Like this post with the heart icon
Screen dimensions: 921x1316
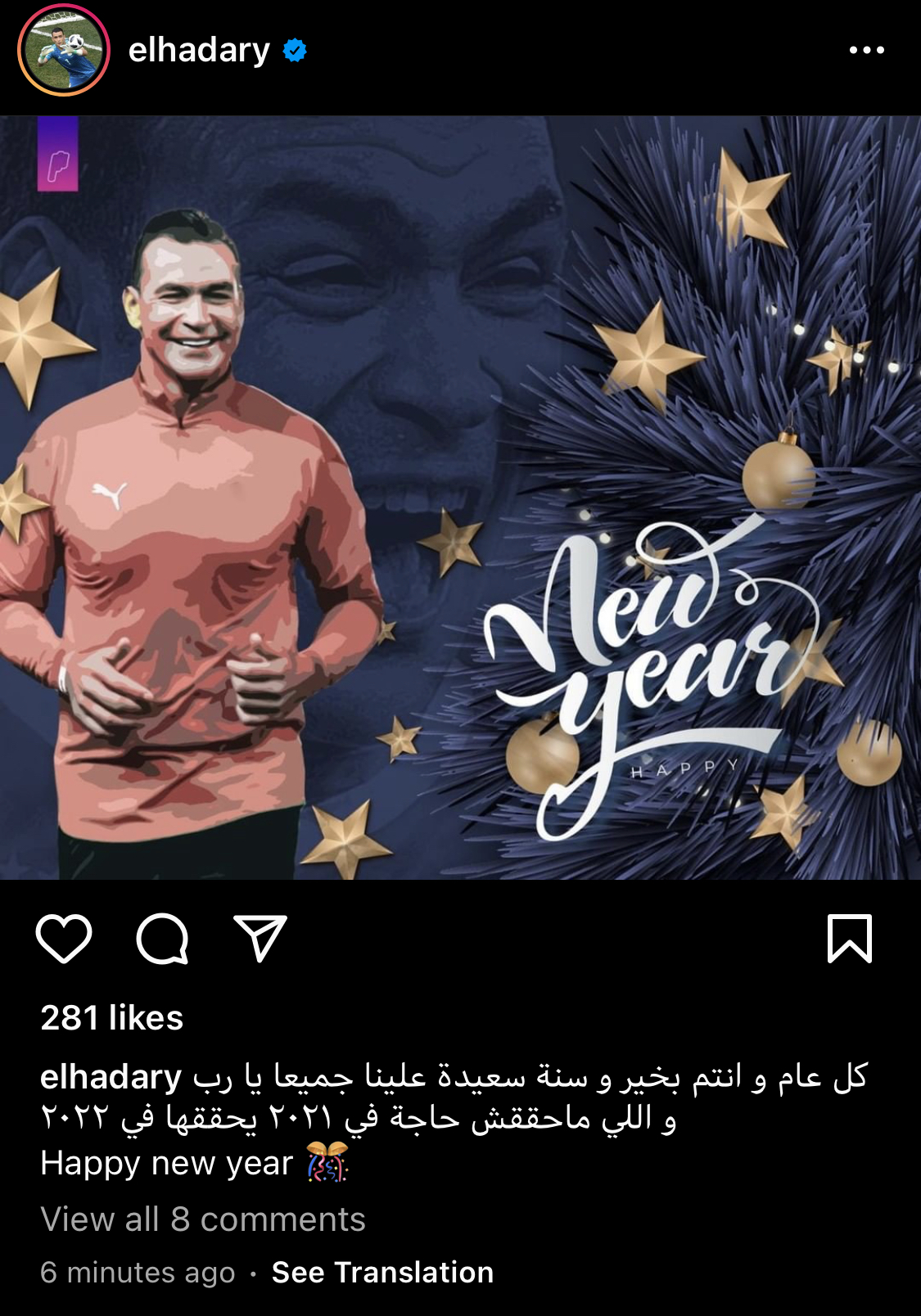pos(64,938)
